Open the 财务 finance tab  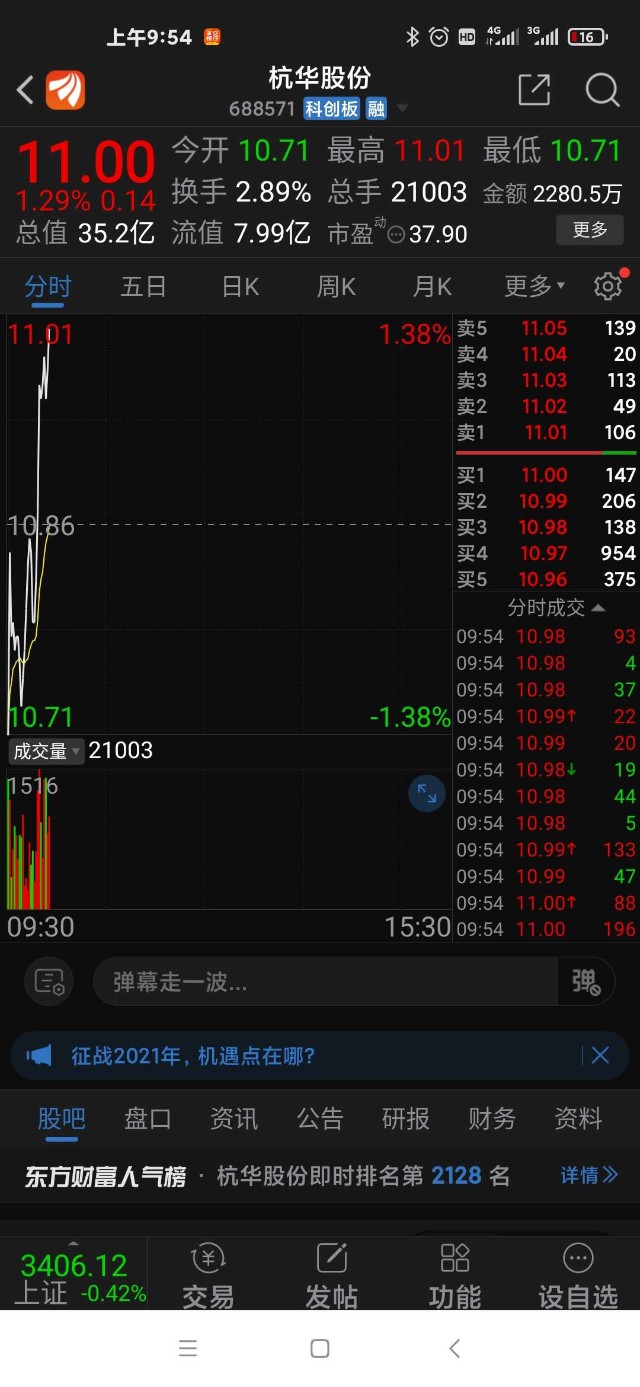492,1118
